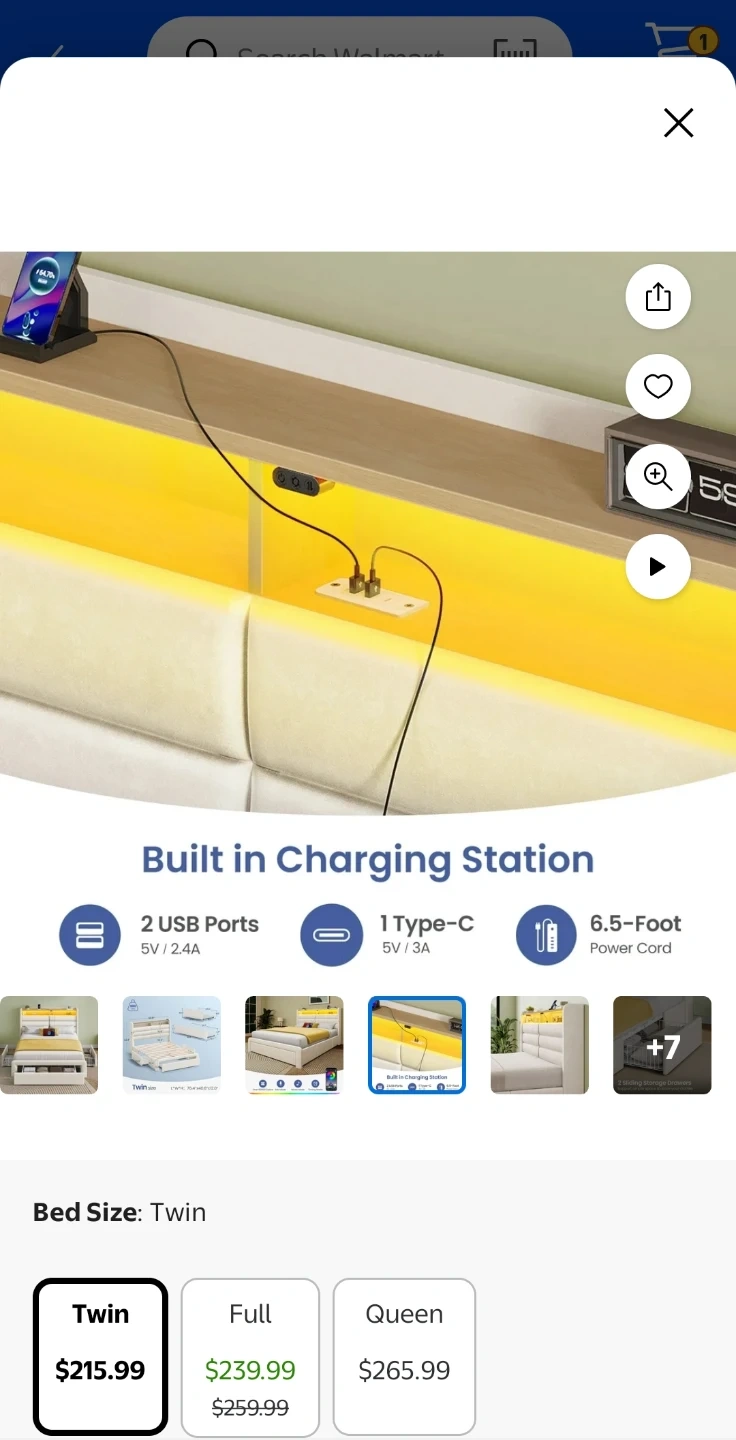Close the product image sheet

point(678,123)
